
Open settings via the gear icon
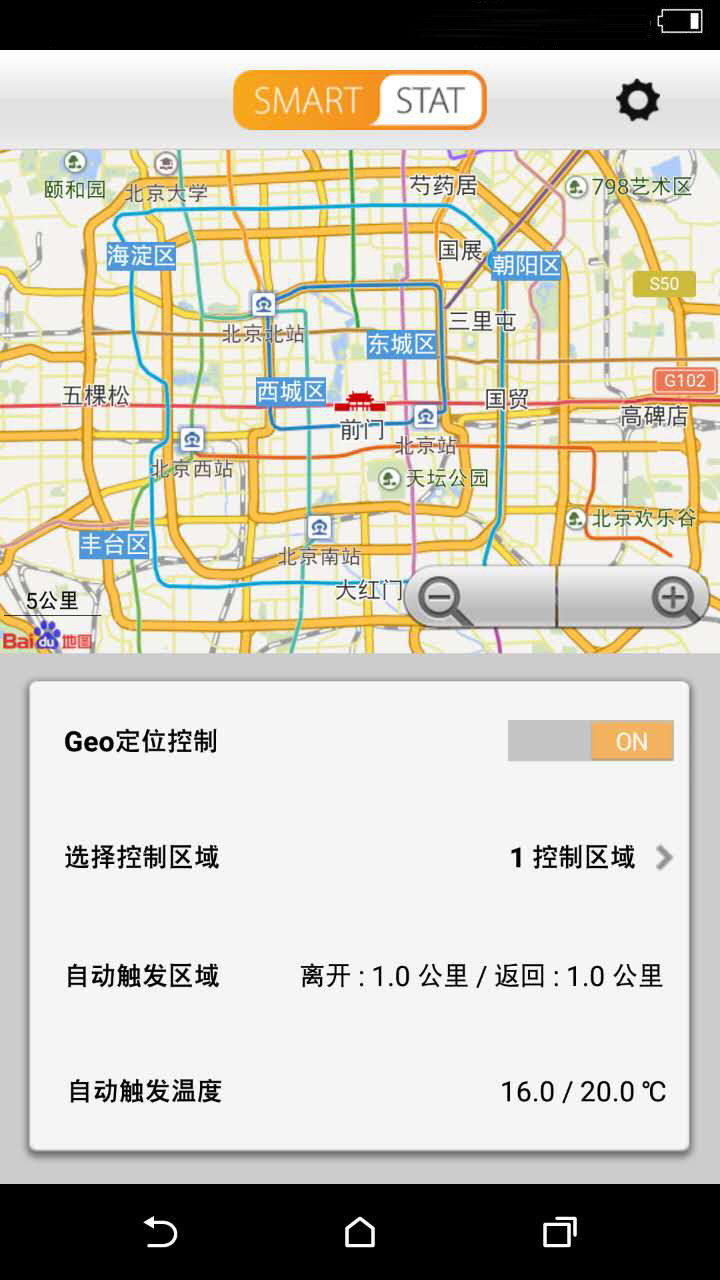click(x=638, y=101)
